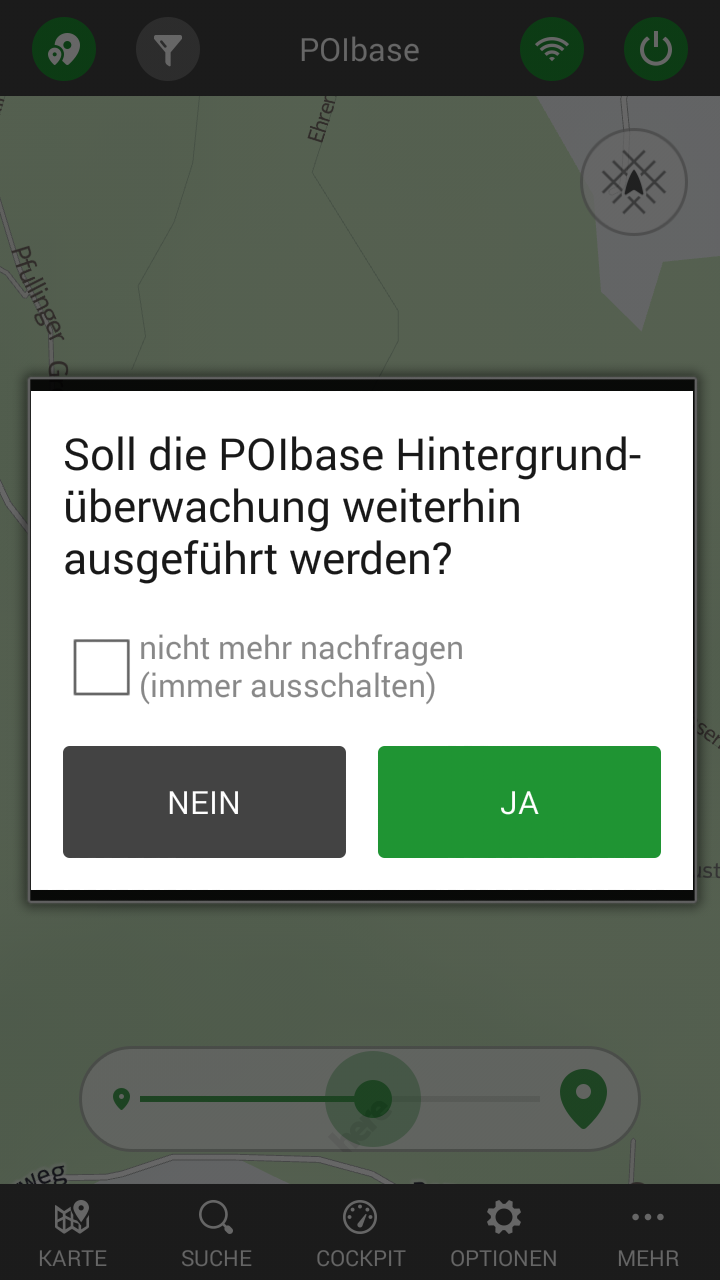Tap the power icon in the top bar
Viewport: 720px width, 1280px height.
tap(656, 48)
